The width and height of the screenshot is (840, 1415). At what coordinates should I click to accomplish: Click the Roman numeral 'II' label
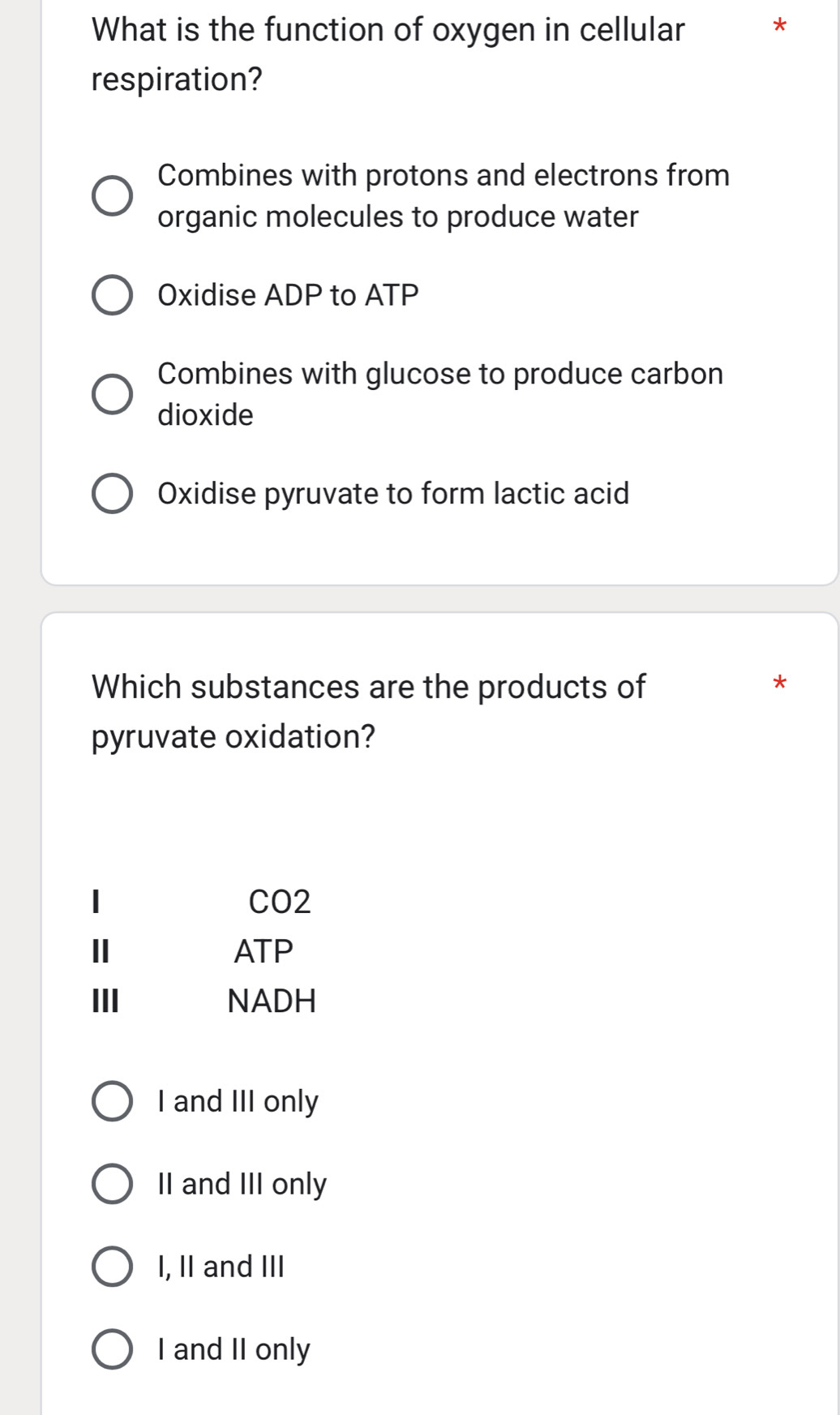click(100, 951)
